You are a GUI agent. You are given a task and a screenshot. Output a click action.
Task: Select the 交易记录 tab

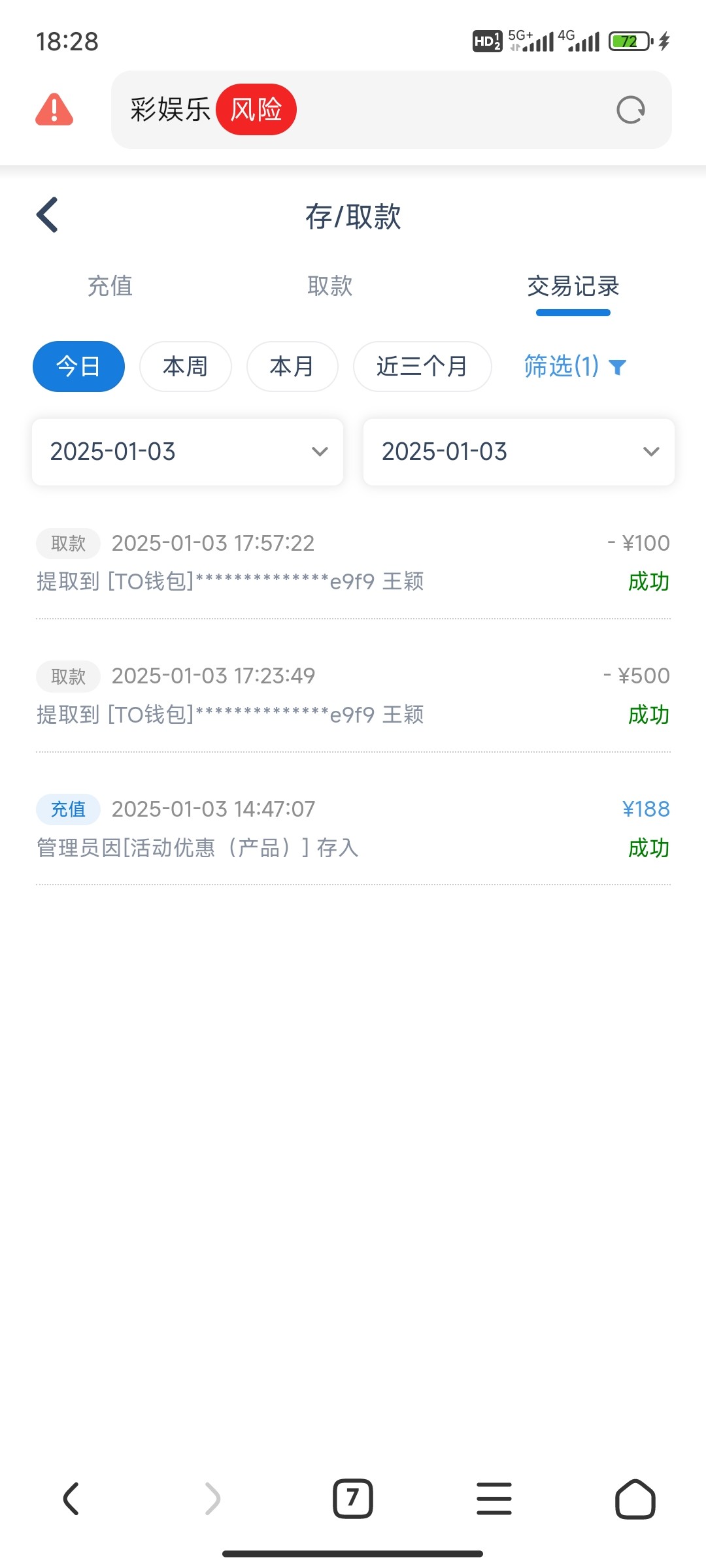[x=573, y=286]
